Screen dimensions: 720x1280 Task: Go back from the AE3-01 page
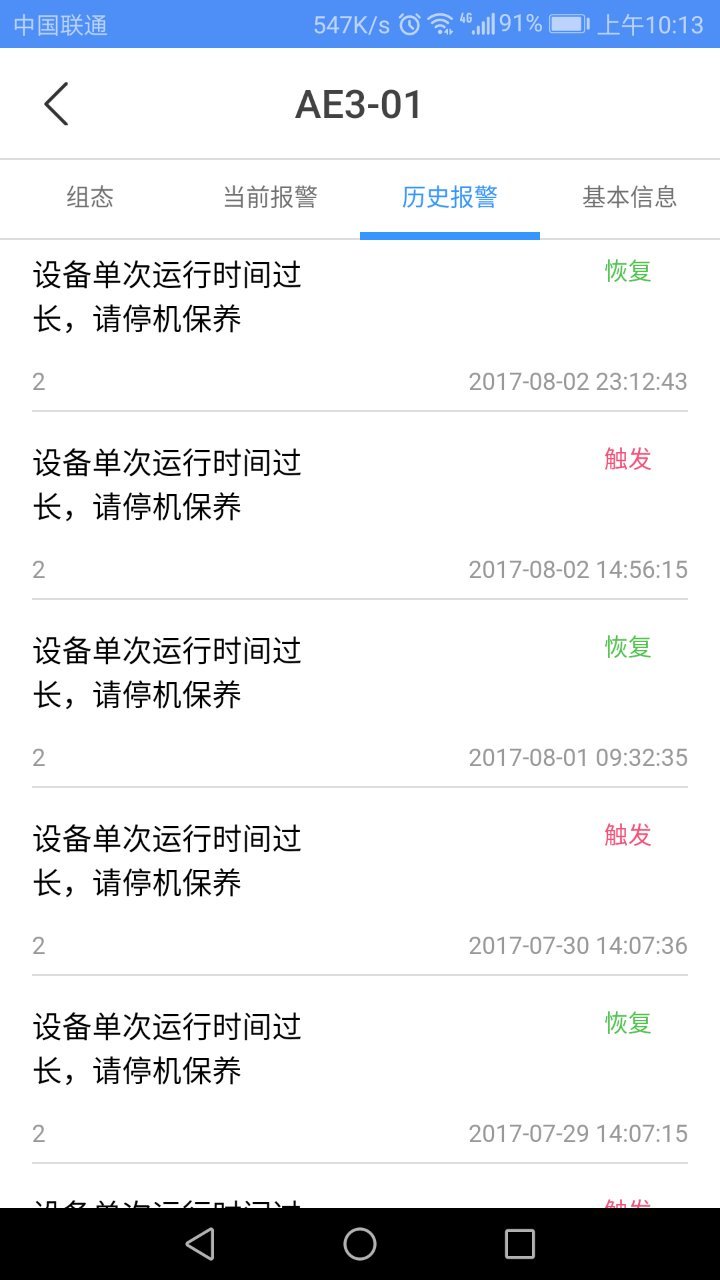[56, 104]
